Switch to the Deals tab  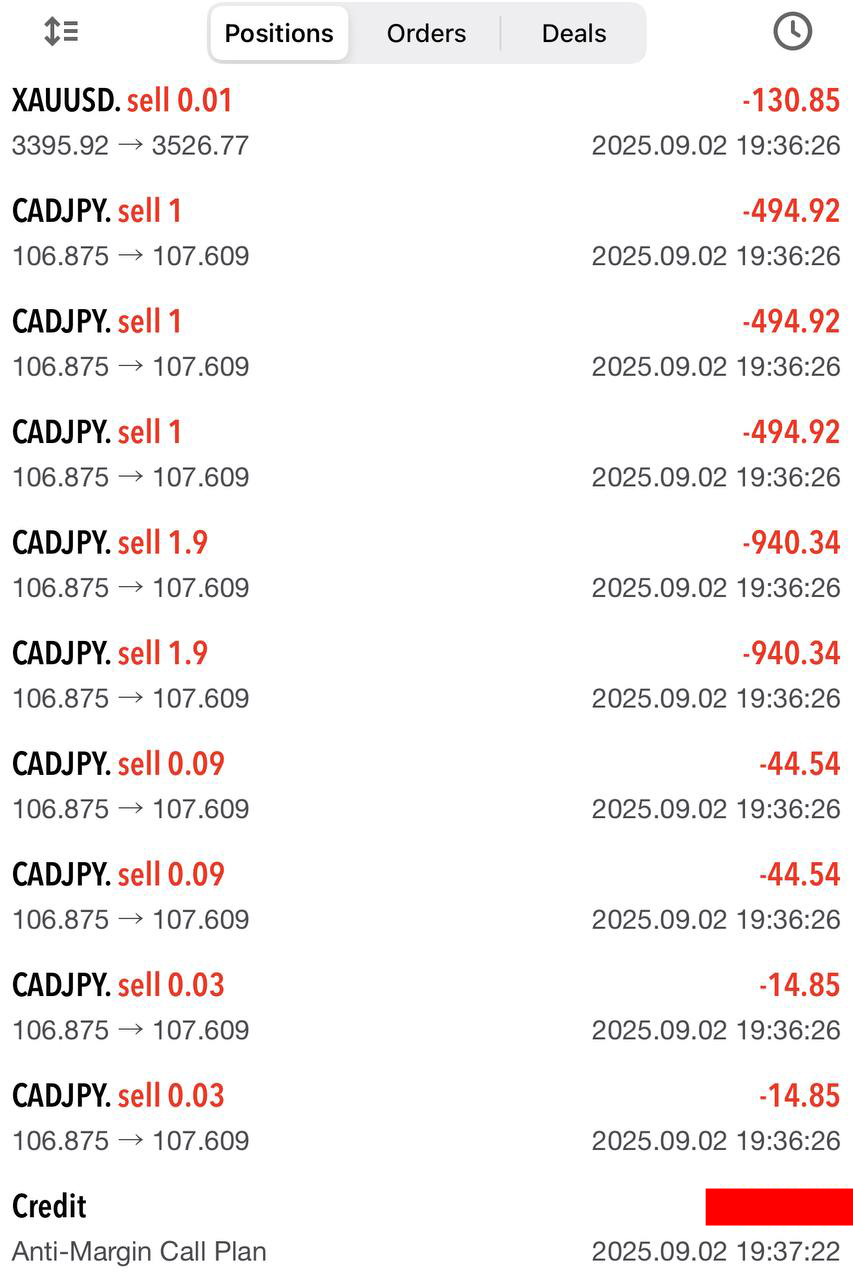tap(574, 33)
